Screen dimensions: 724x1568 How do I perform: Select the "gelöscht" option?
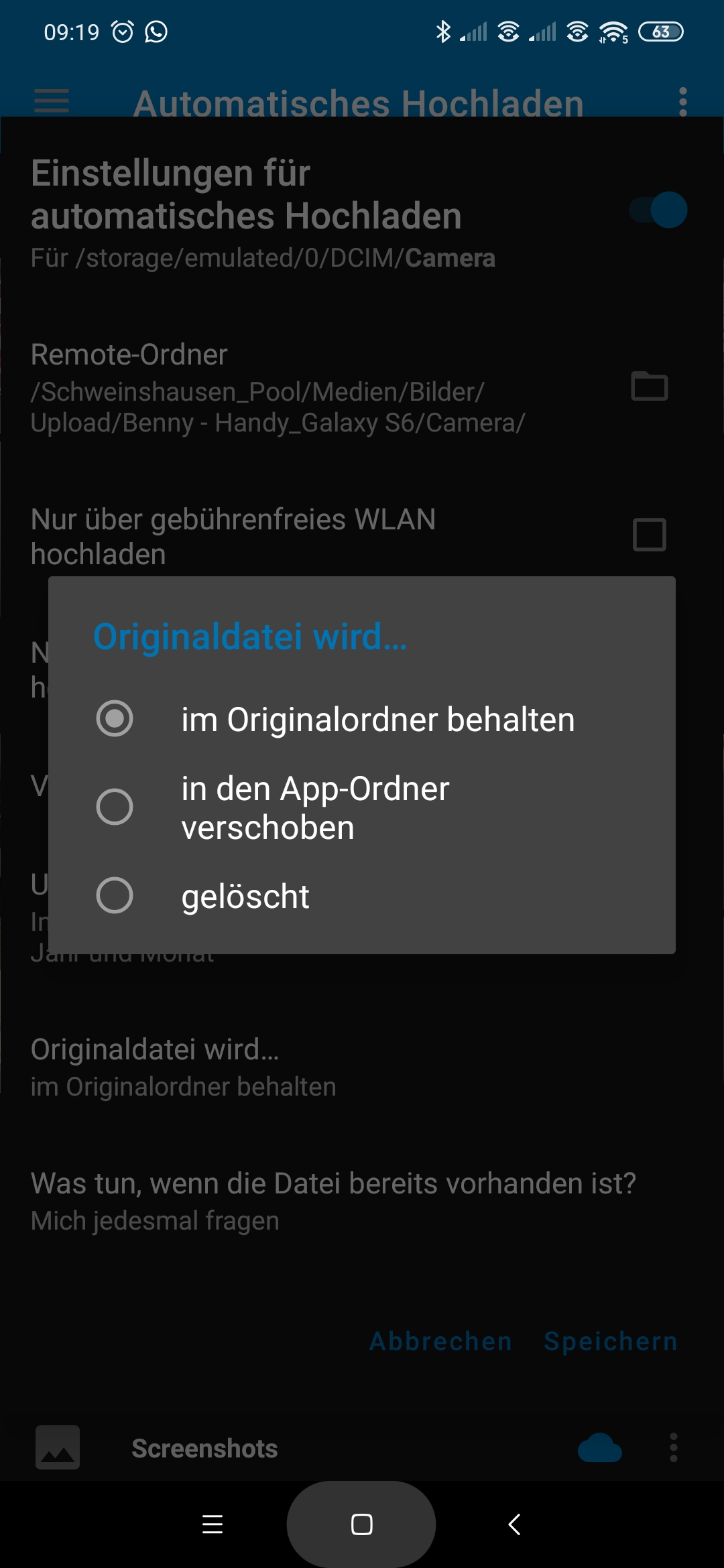[x=362, y=896]
